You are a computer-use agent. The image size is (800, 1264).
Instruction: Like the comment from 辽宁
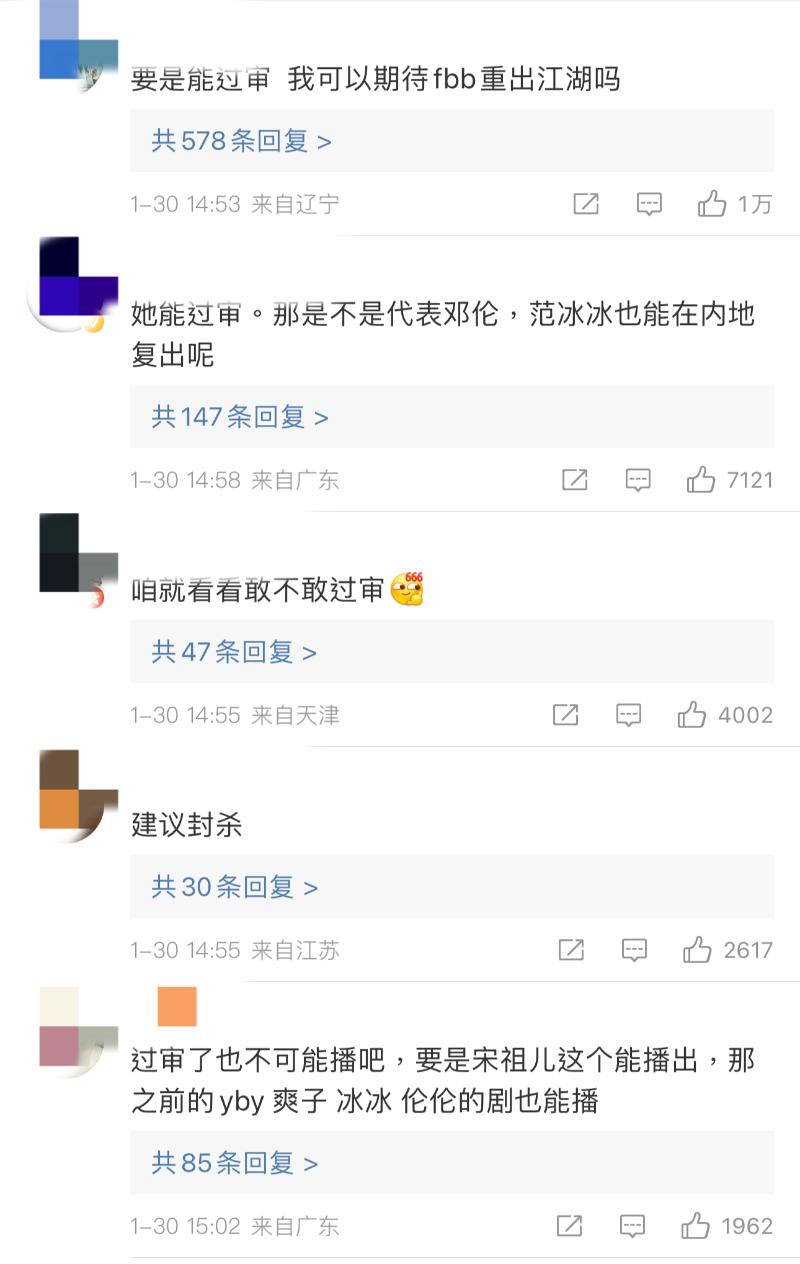[712, 204]
